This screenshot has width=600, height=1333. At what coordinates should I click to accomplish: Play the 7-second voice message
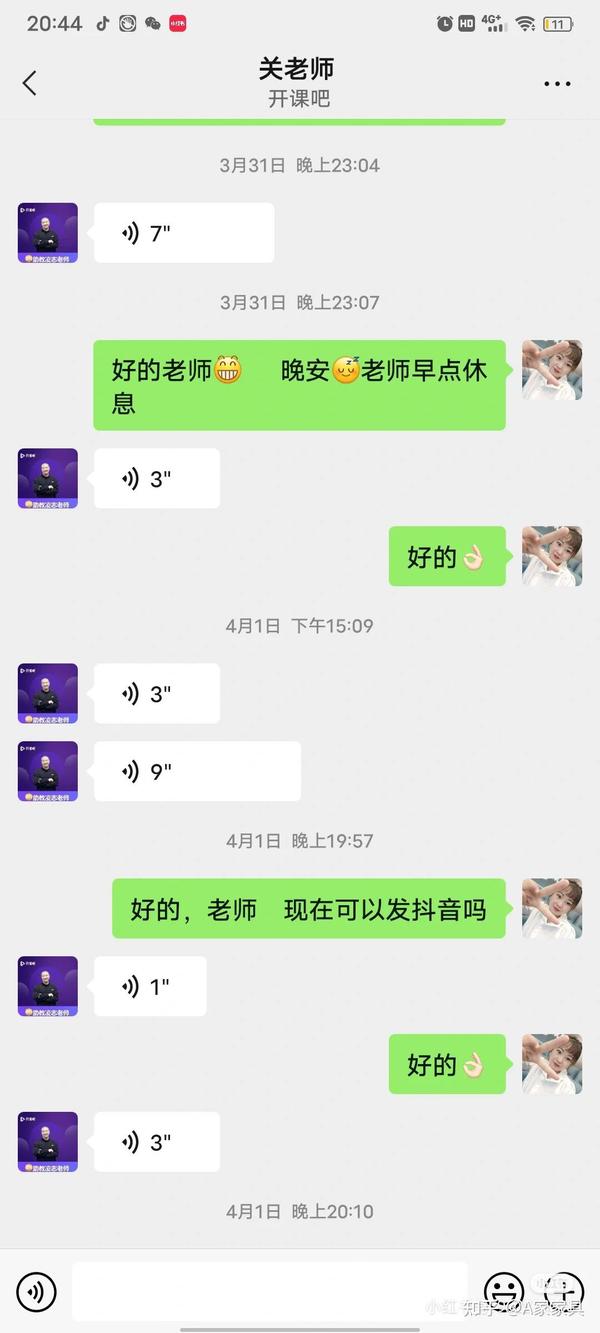[184, 233]
